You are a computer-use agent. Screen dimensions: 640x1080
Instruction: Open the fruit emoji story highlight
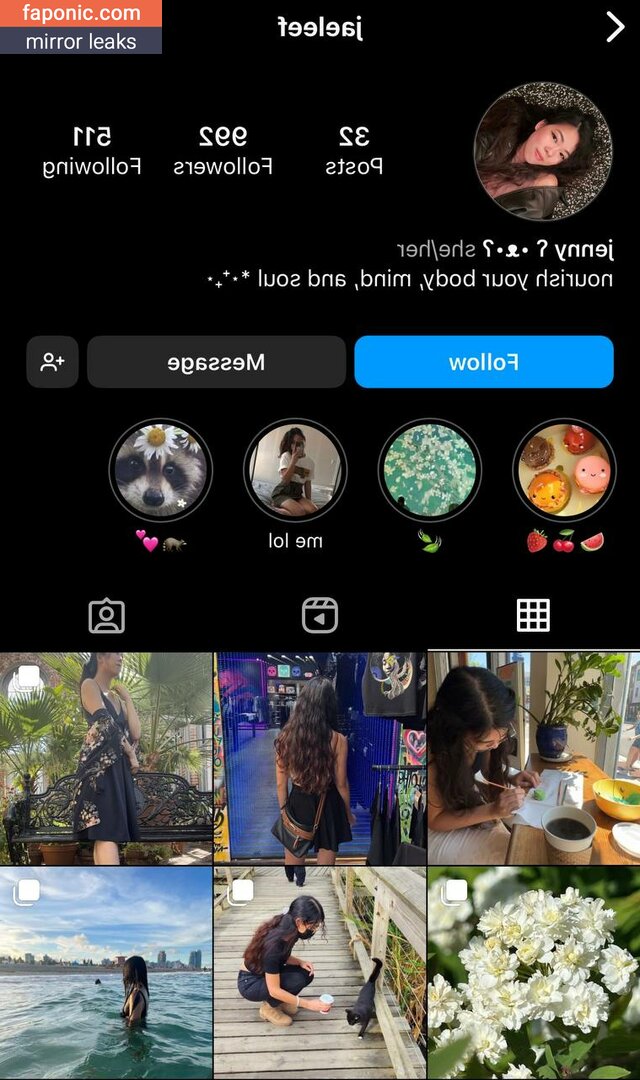(564, 470)
